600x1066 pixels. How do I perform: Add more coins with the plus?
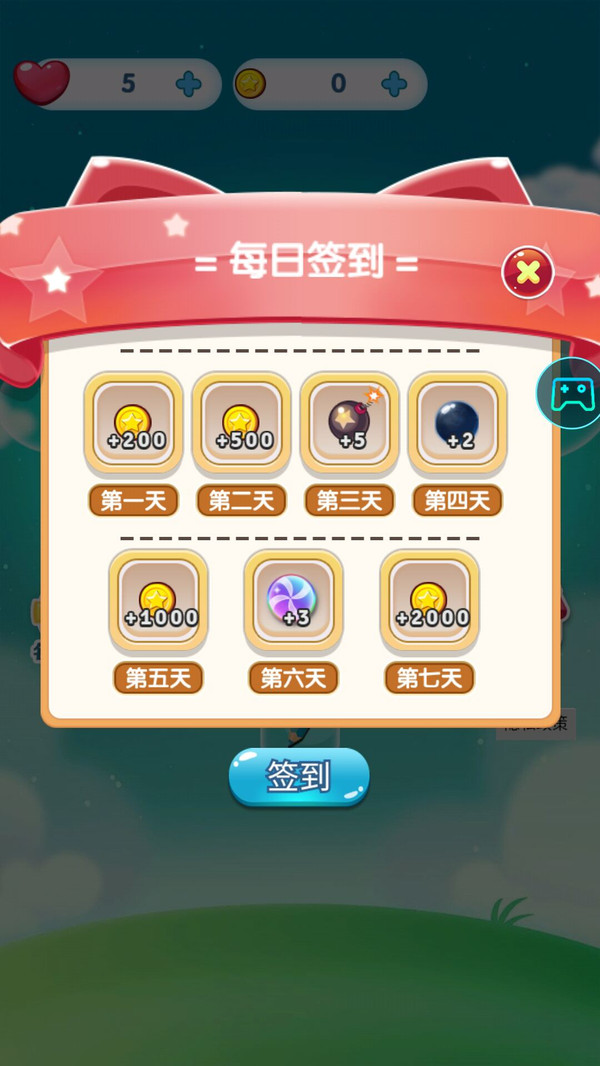pyautogui.click(x=394, y=84)
